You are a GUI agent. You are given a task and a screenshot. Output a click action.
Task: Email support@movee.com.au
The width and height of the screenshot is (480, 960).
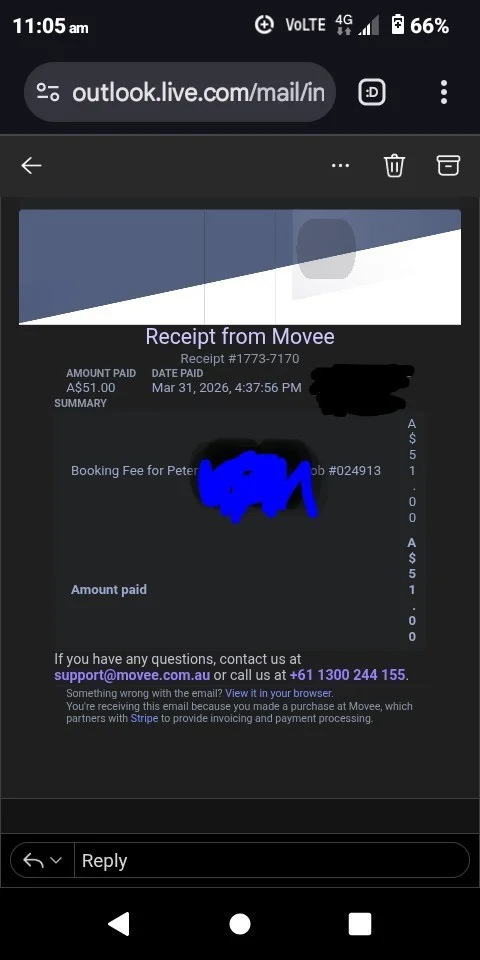pyautogui.click(x=132, y=675)
